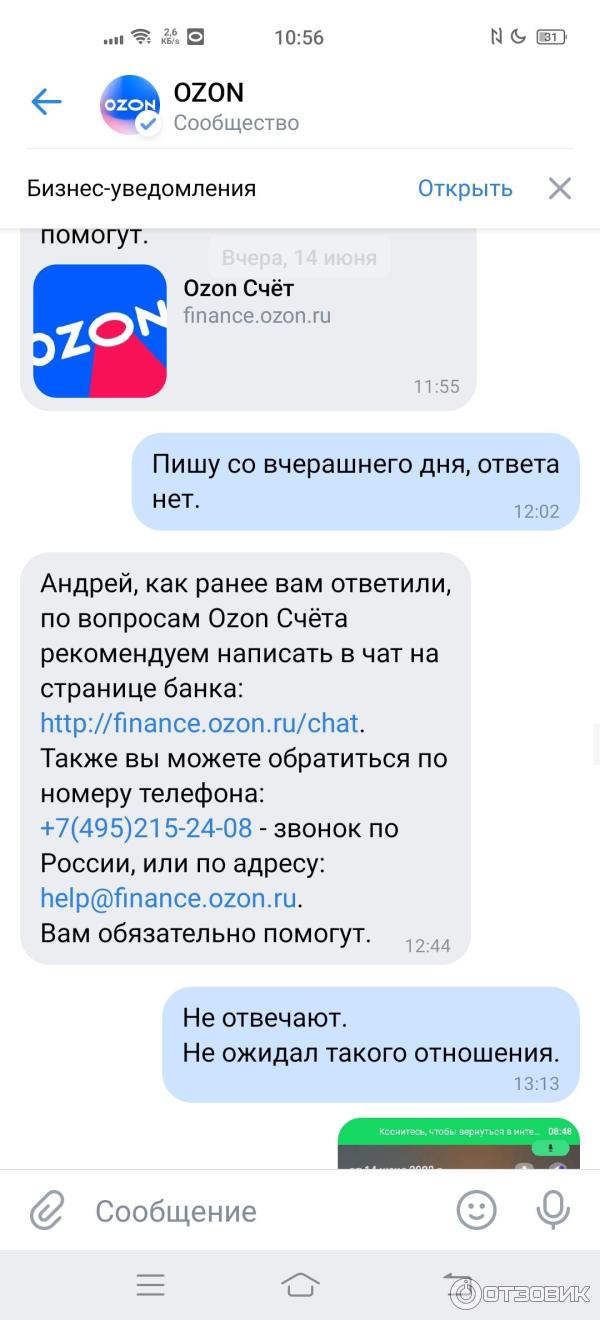Viewport: 600px width, 1320px height.
Task: Open the system recent apps menu
Action: coord(150,1285)
